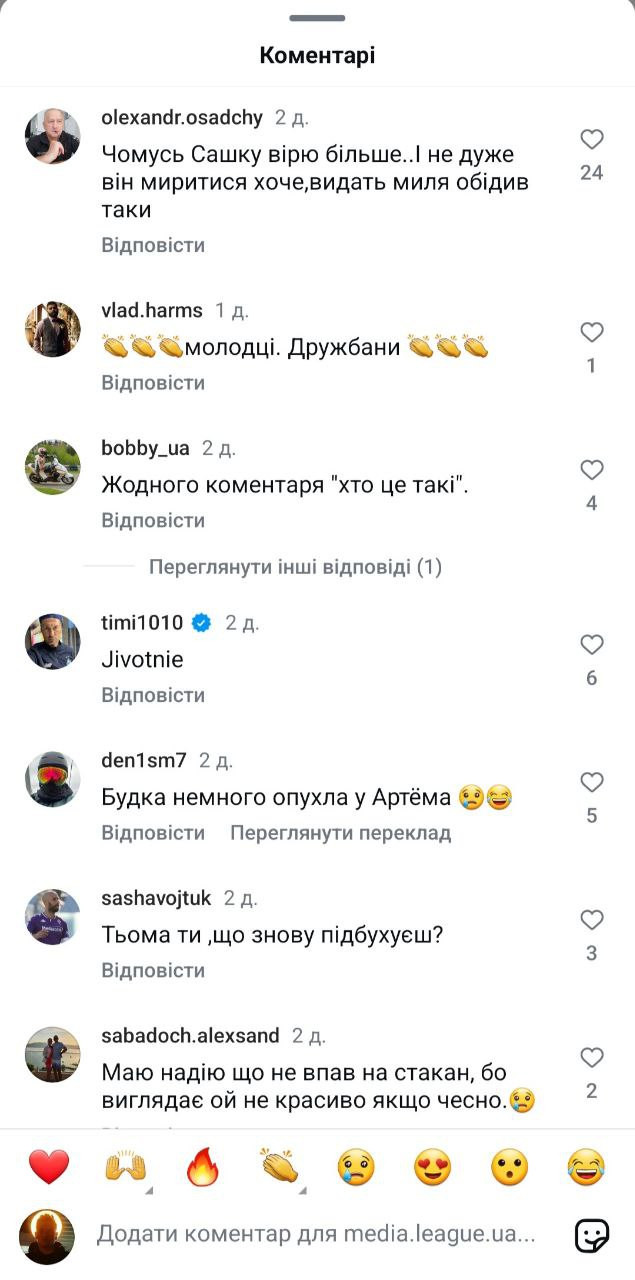Insert the laughing-crying emoji

coord(586,1167)
